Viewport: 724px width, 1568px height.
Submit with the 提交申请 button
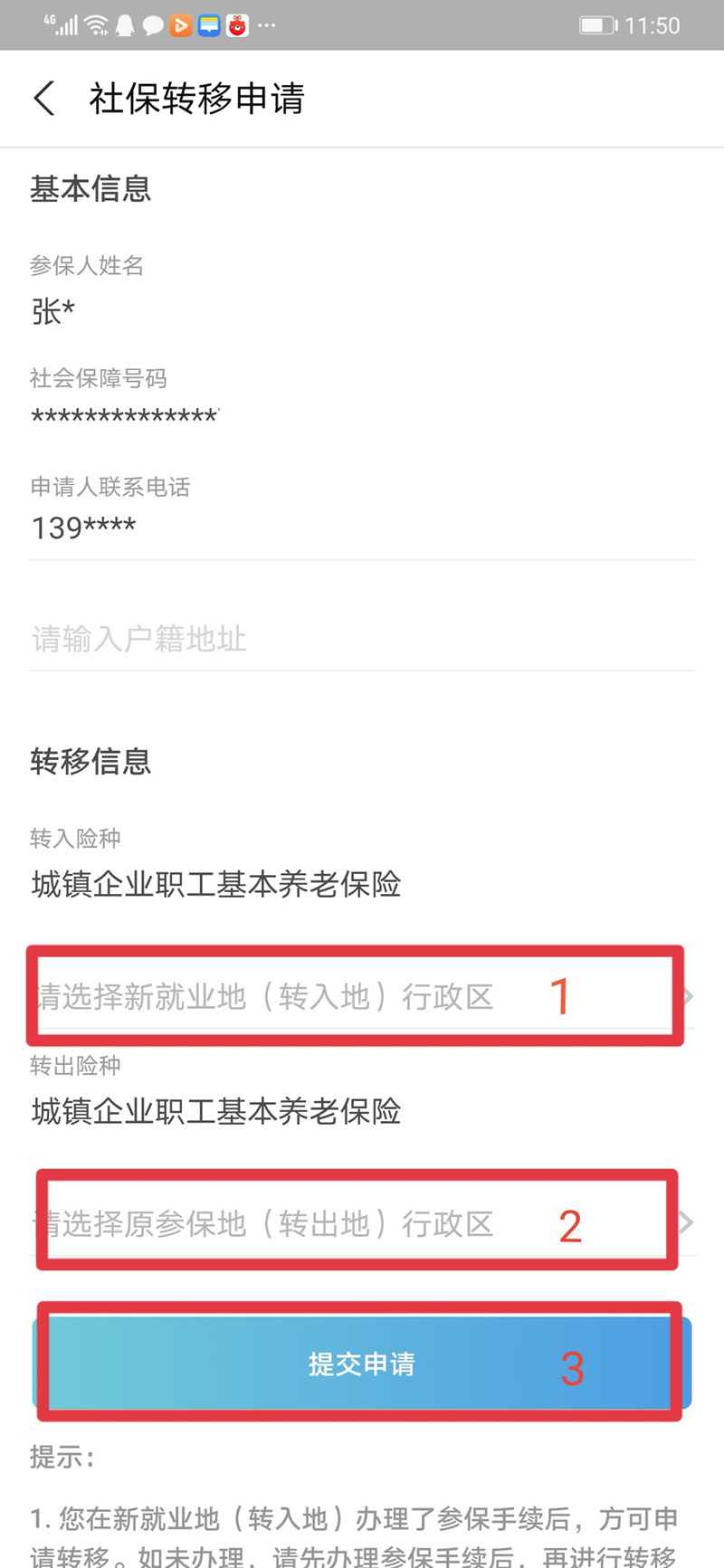point(362,1364)
